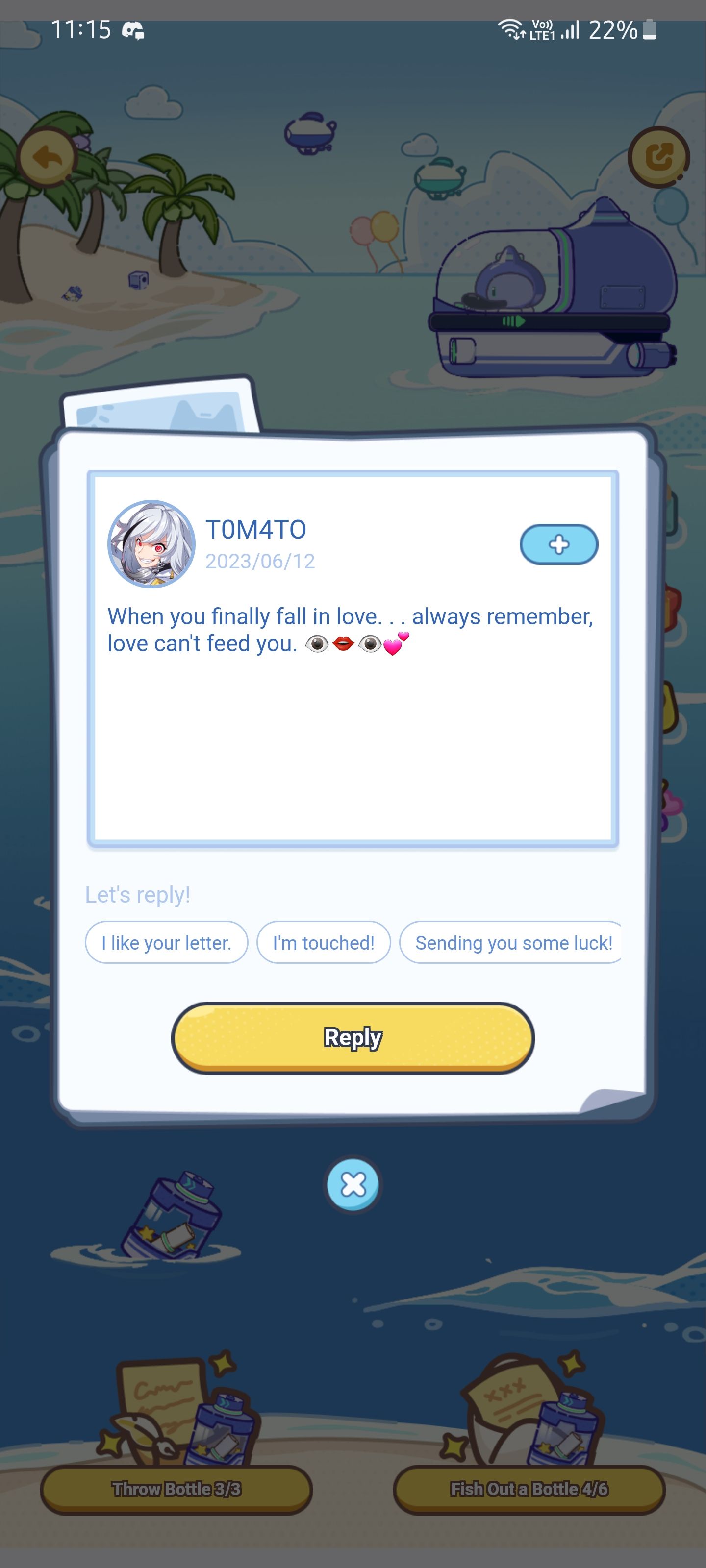The image size is (706, 1568).
Task: Open the share icon at top right
Action: click(x=658, y=158)
